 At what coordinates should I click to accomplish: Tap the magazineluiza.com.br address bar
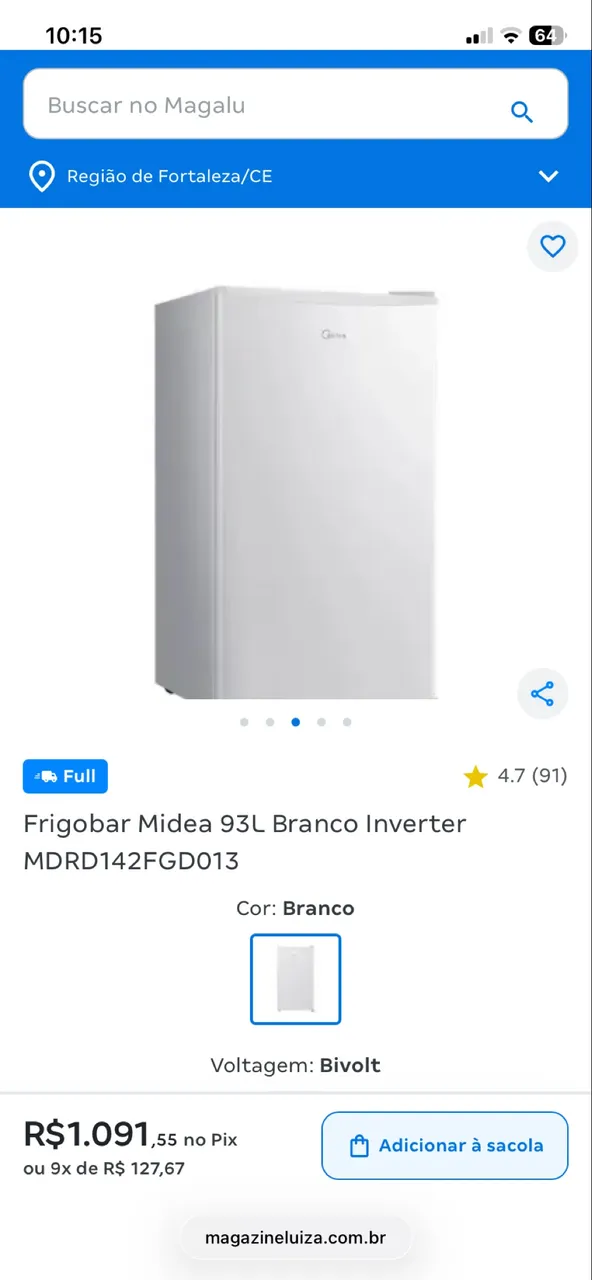(295, 1238)
